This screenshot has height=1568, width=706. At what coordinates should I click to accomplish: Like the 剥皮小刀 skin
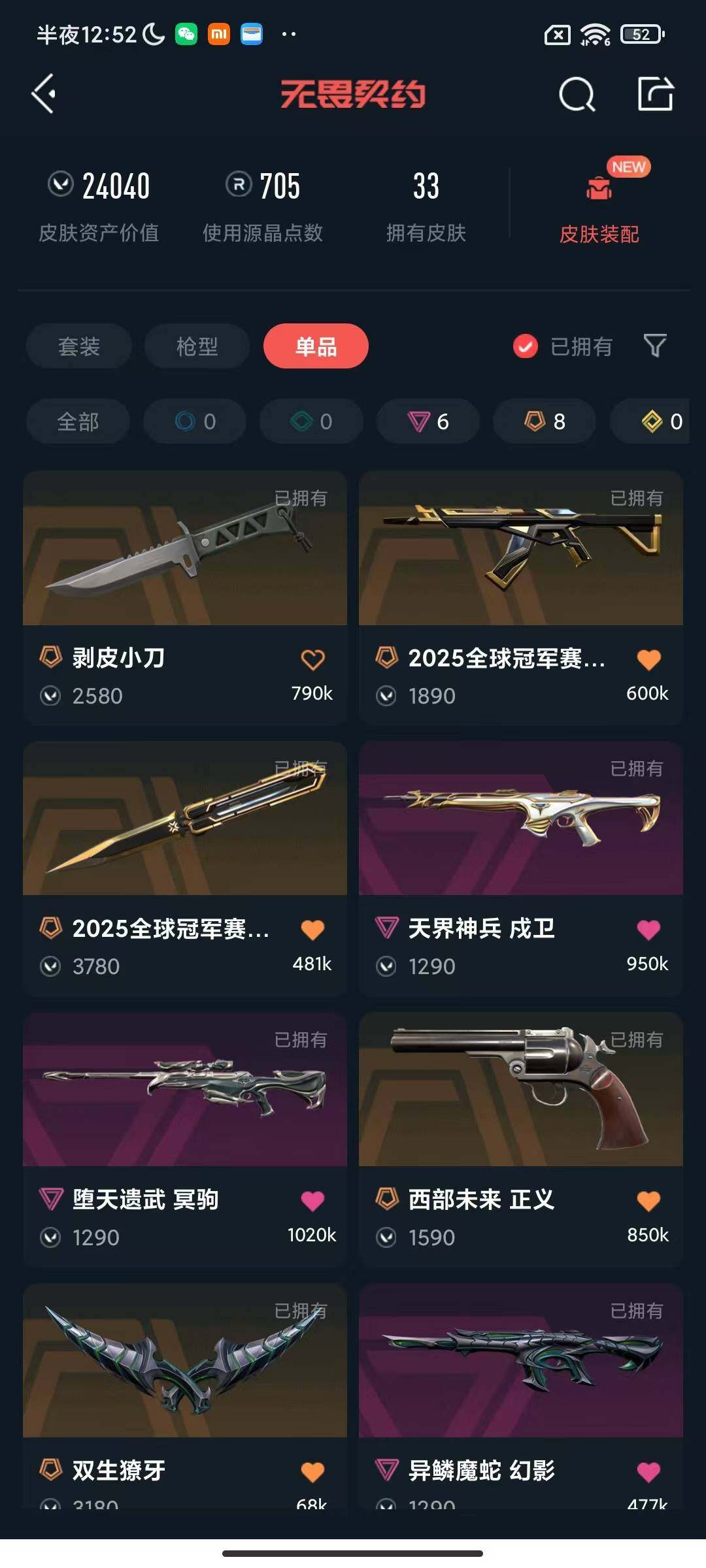point(312,660)
